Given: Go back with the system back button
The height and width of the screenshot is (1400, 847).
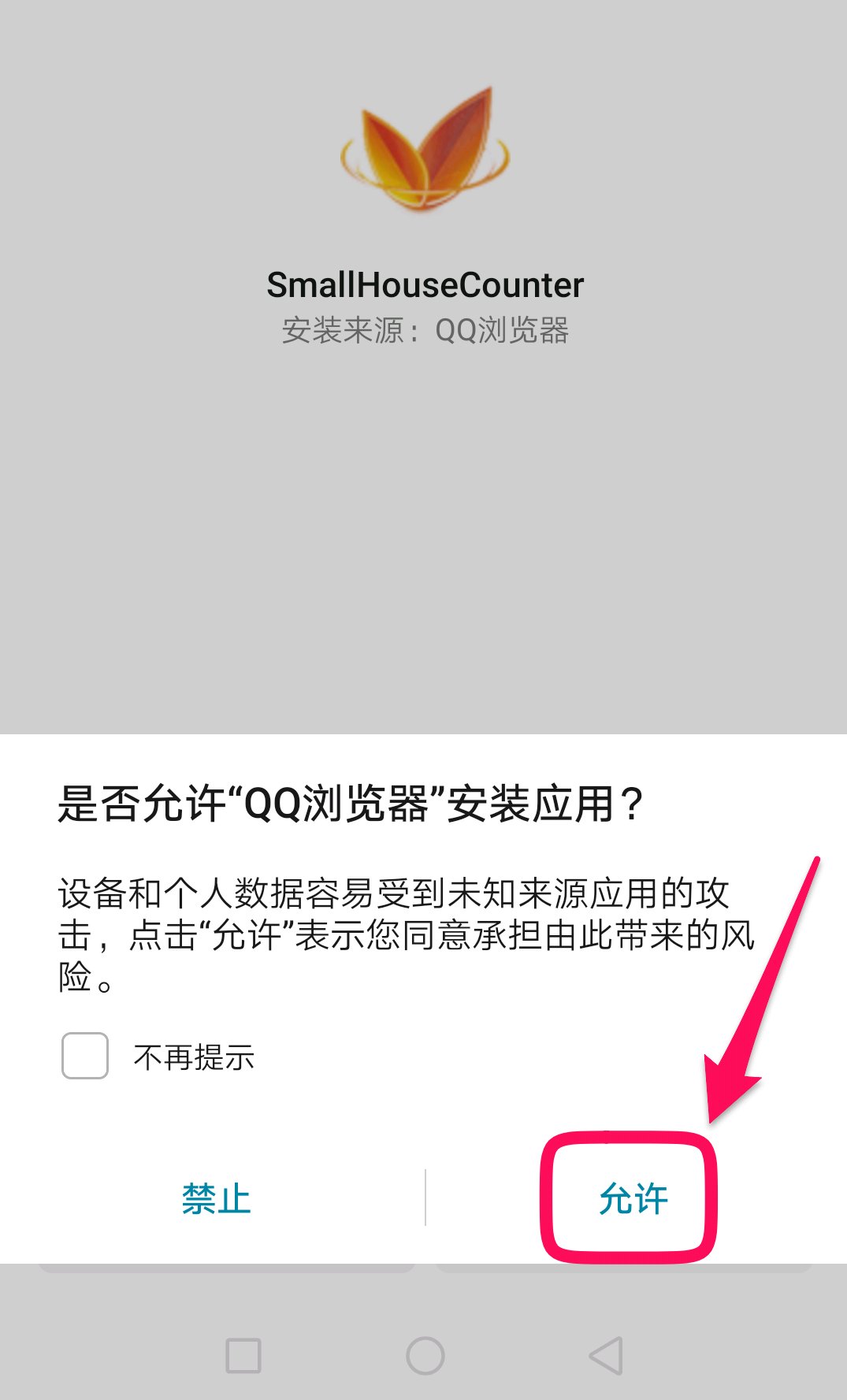Looking at the screenshot, I should [x=606, y=1355].
